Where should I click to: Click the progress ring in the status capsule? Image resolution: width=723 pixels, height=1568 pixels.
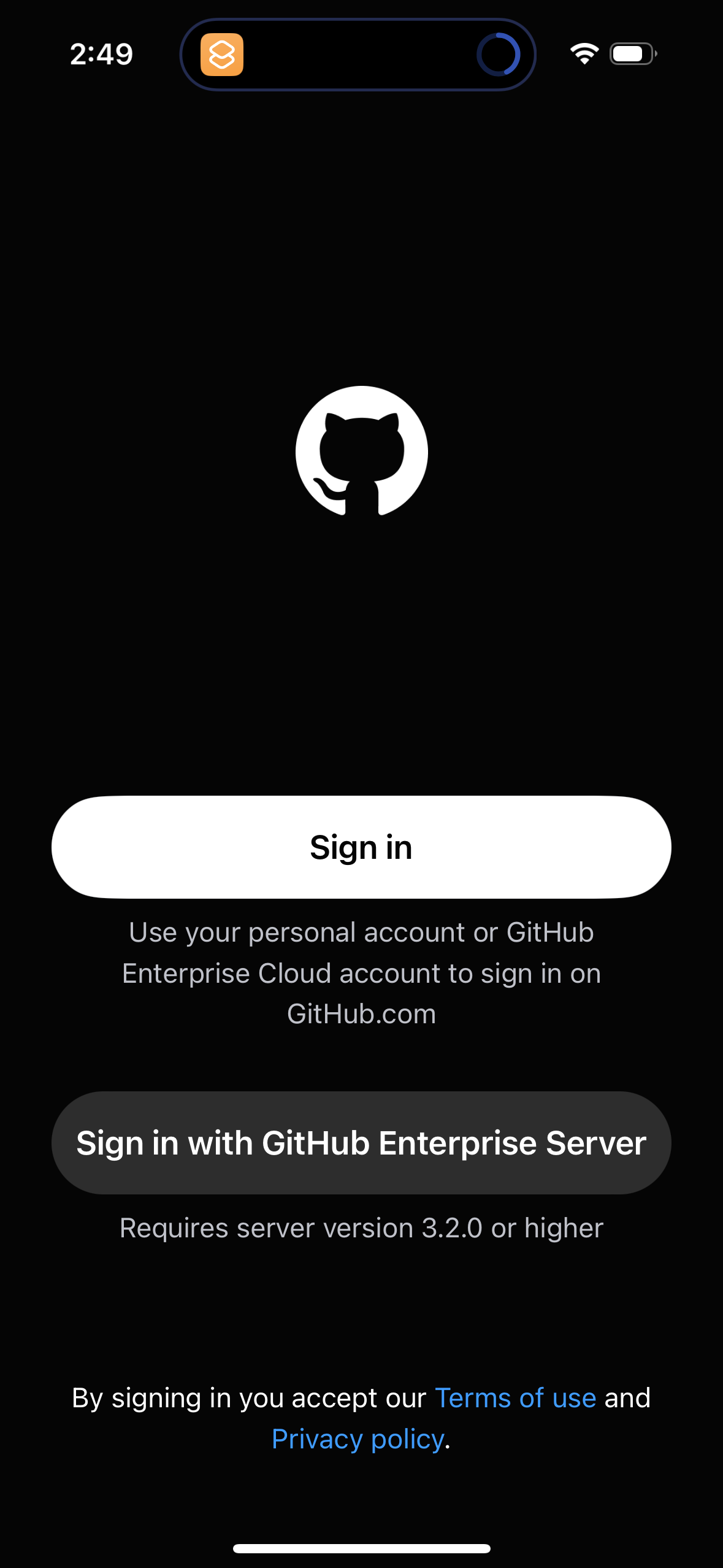pos(500,55)
